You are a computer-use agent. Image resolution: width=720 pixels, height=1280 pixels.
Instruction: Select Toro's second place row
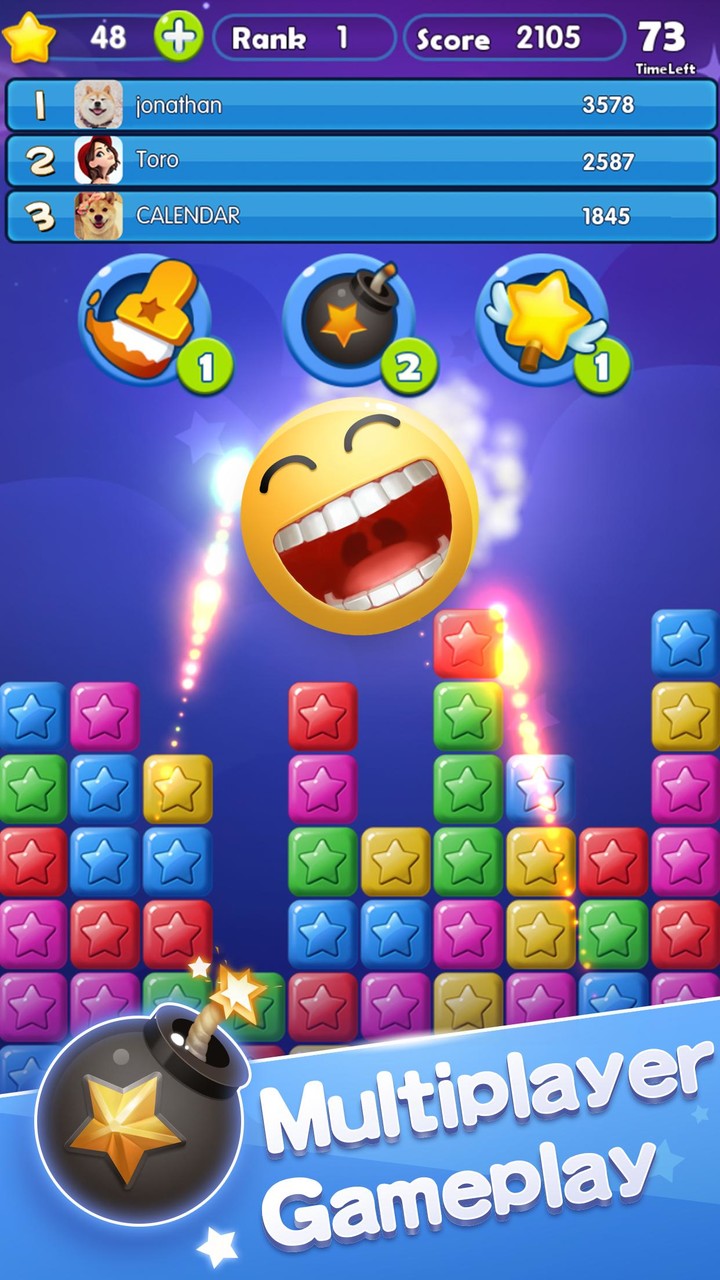click(360, 158)
